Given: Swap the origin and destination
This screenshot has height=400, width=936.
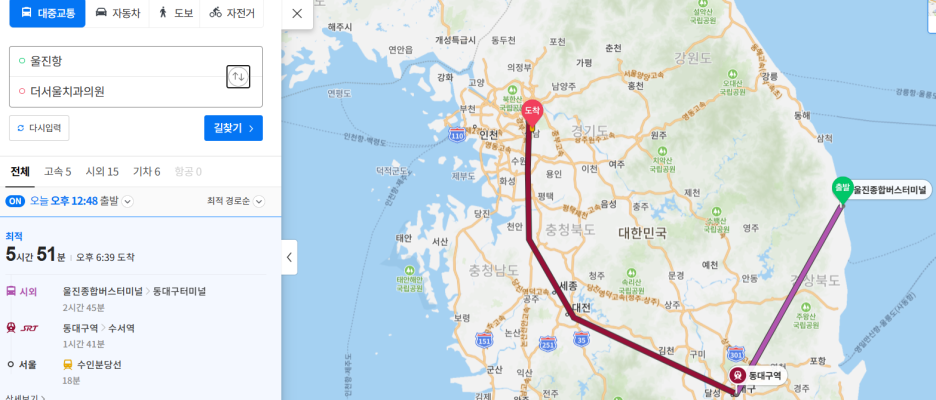Looking at the screenshot, I should [x=238, y=76].
